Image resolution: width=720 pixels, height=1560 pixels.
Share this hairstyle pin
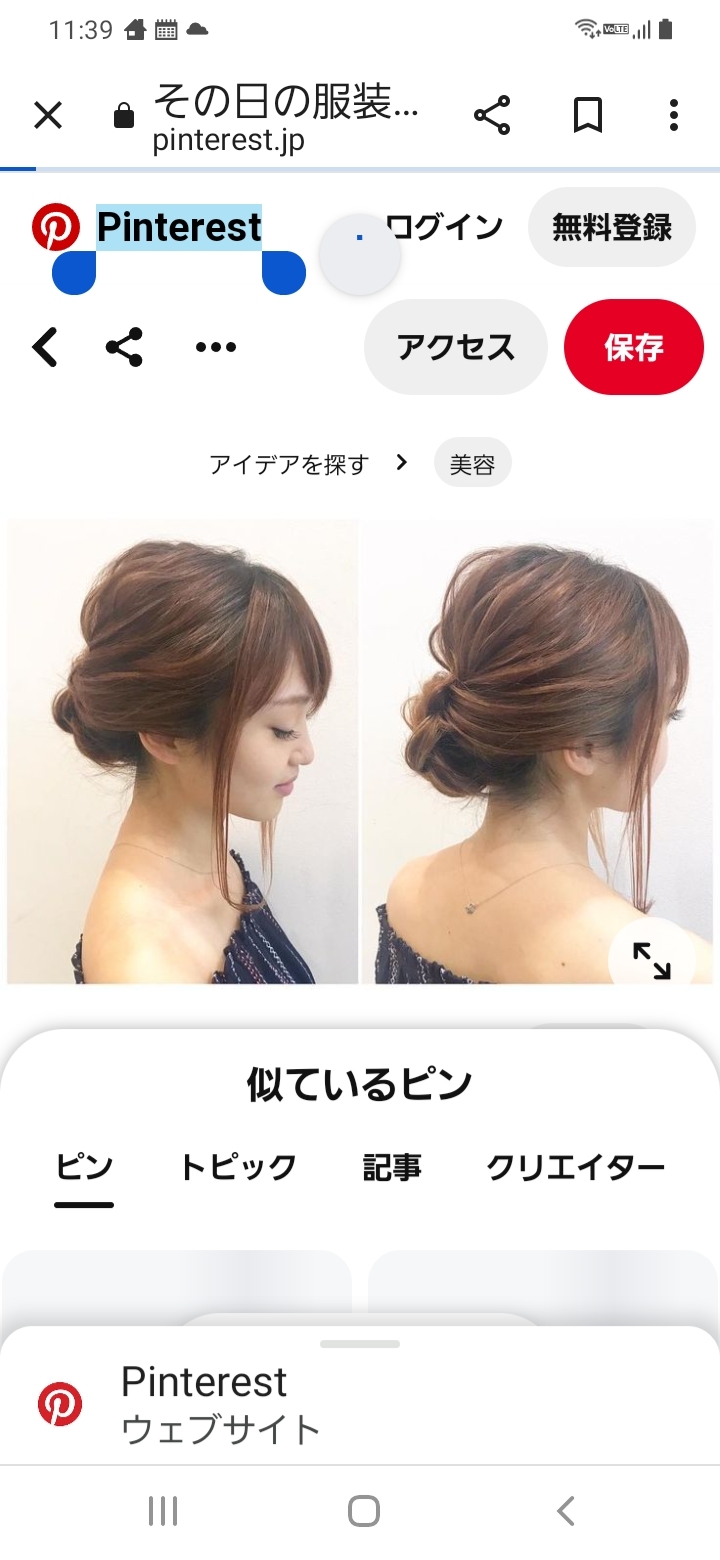tap(124, 348)
